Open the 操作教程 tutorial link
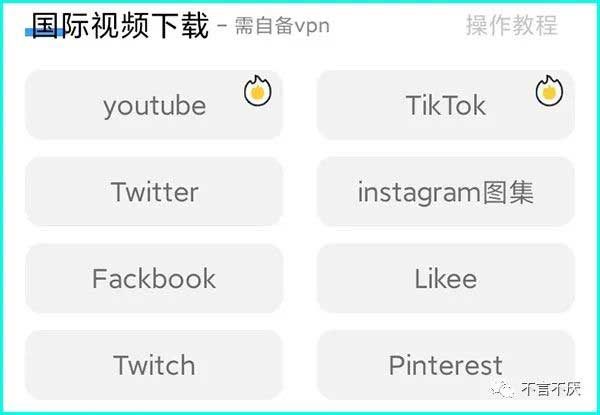 (511, 26)
